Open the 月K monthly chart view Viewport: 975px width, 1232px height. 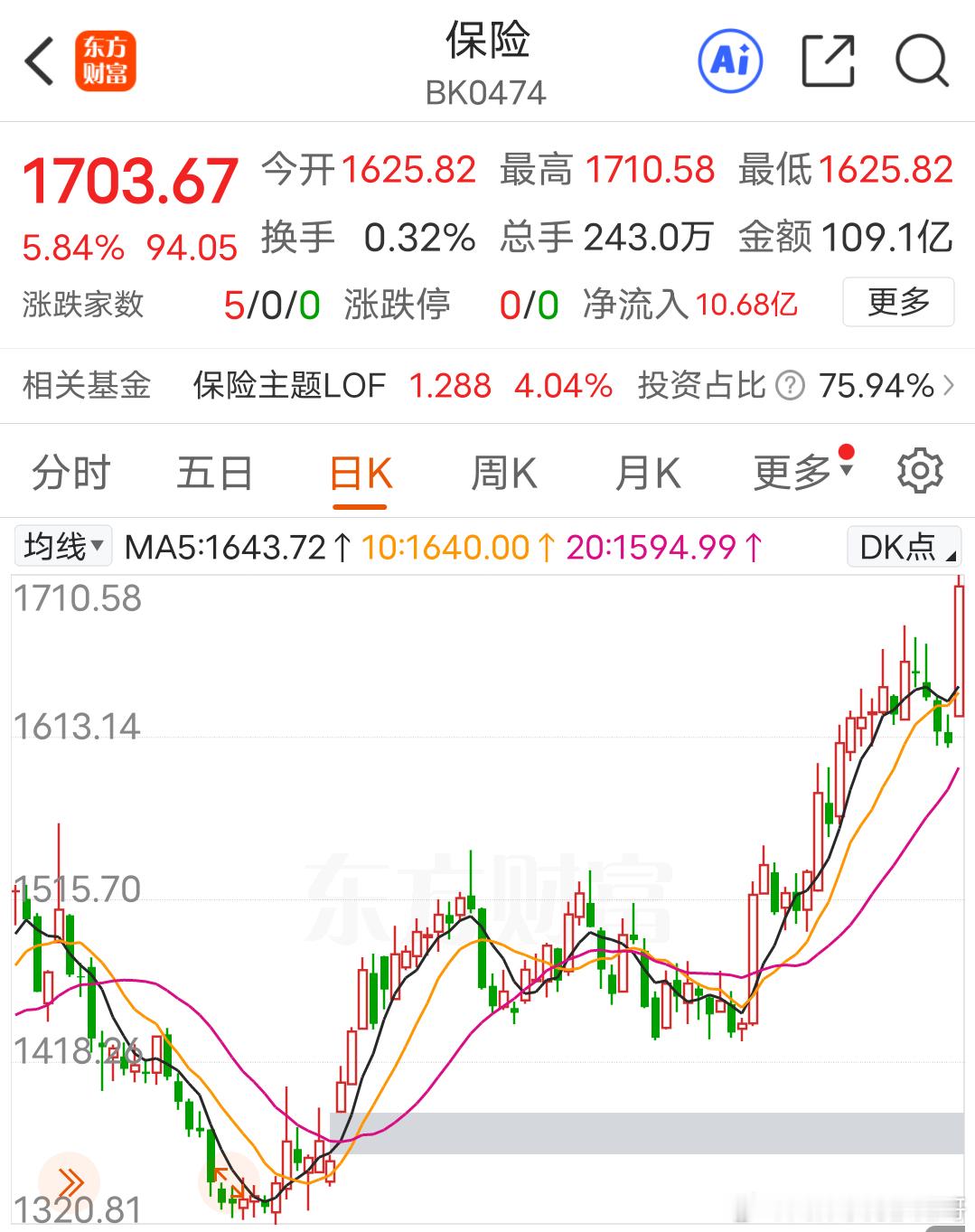(x=648, y=471)
